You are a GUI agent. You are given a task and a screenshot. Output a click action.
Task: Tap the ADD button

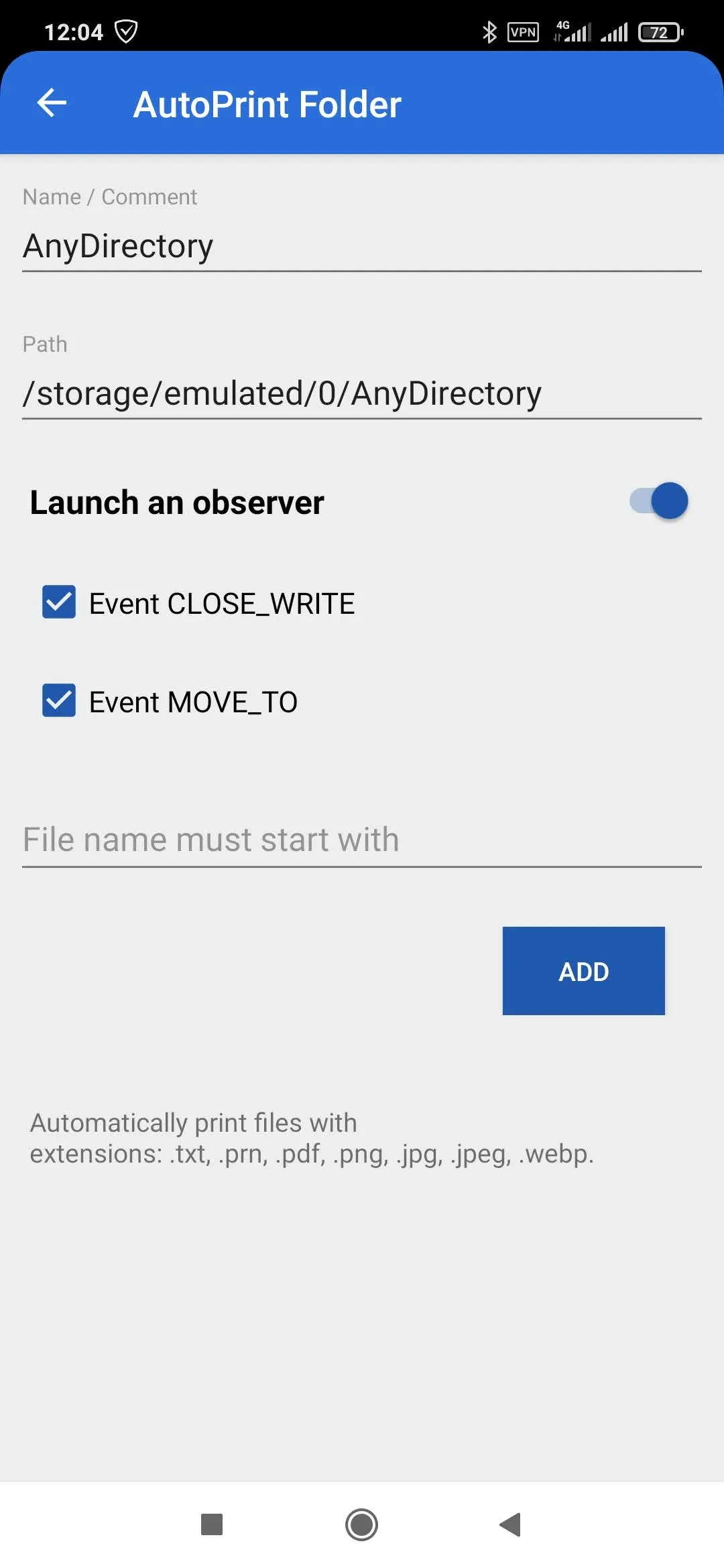(x=583, y=971)
